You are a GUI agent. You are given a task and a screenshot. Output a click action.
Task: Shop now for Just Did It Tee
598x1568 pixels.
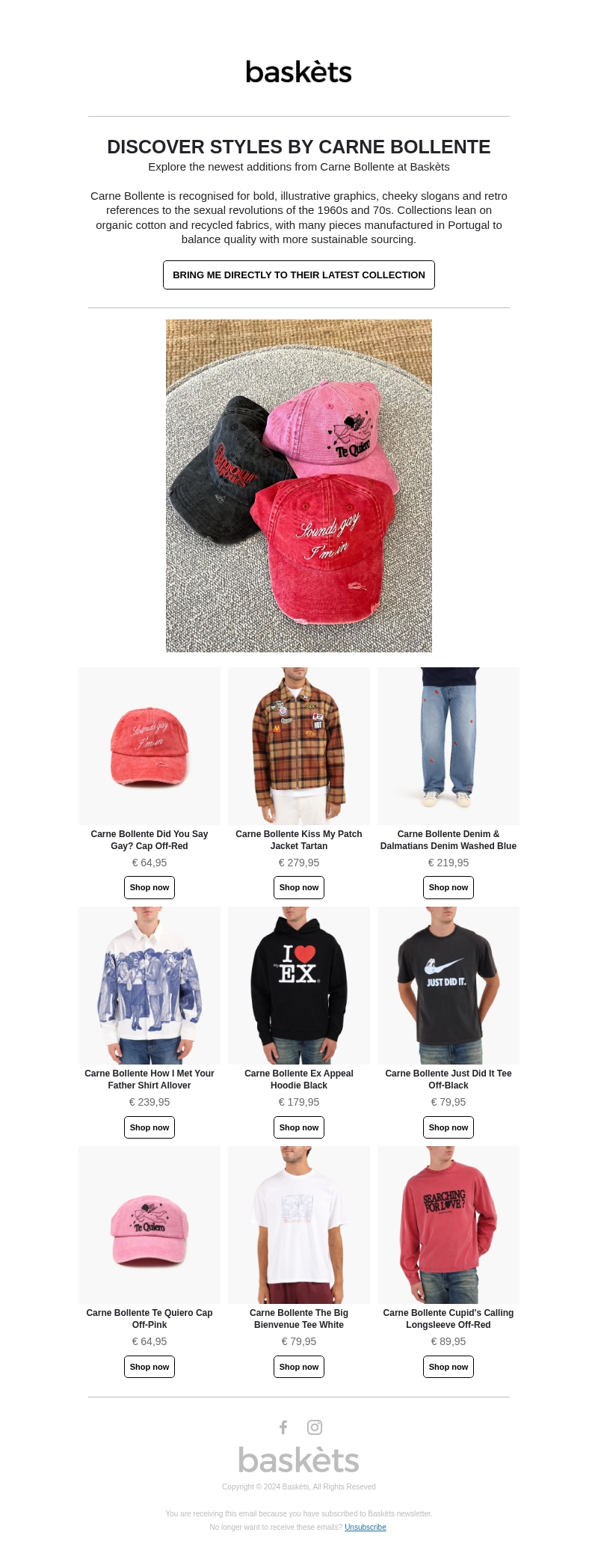click(449, 1127)
